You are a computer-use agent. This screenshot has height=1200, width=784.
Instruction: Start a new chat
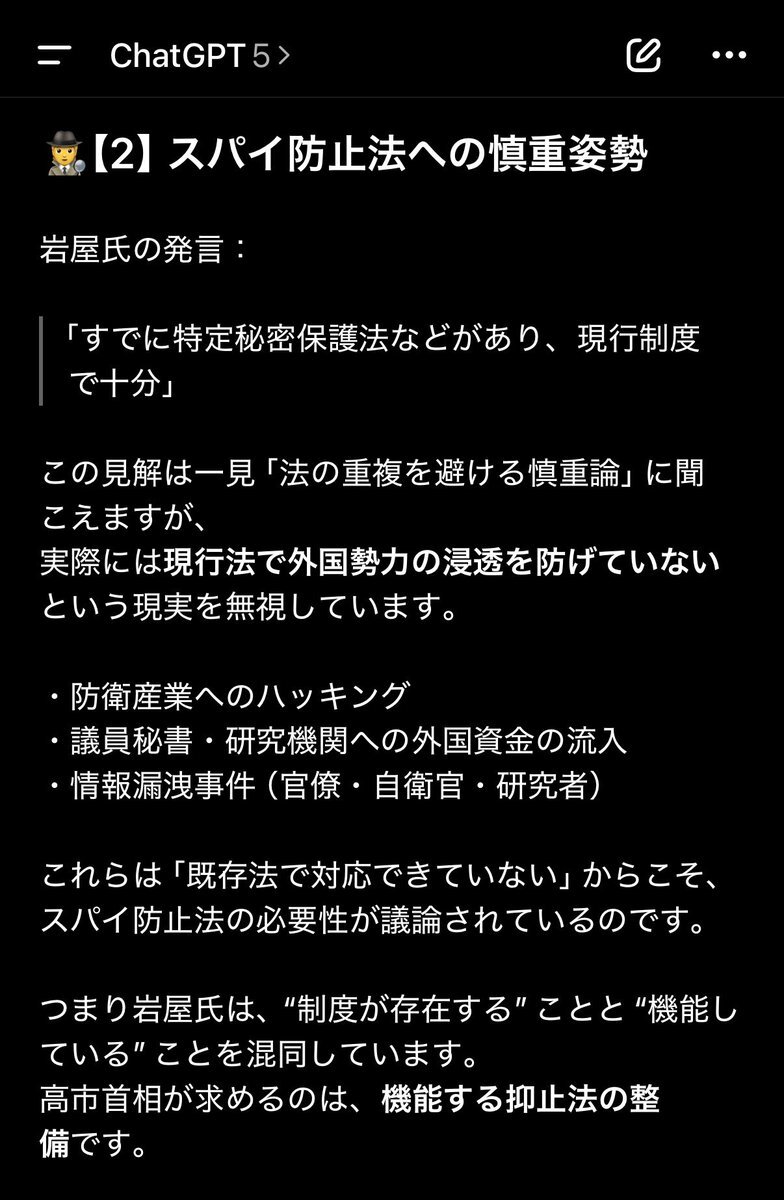pos(643,55)
